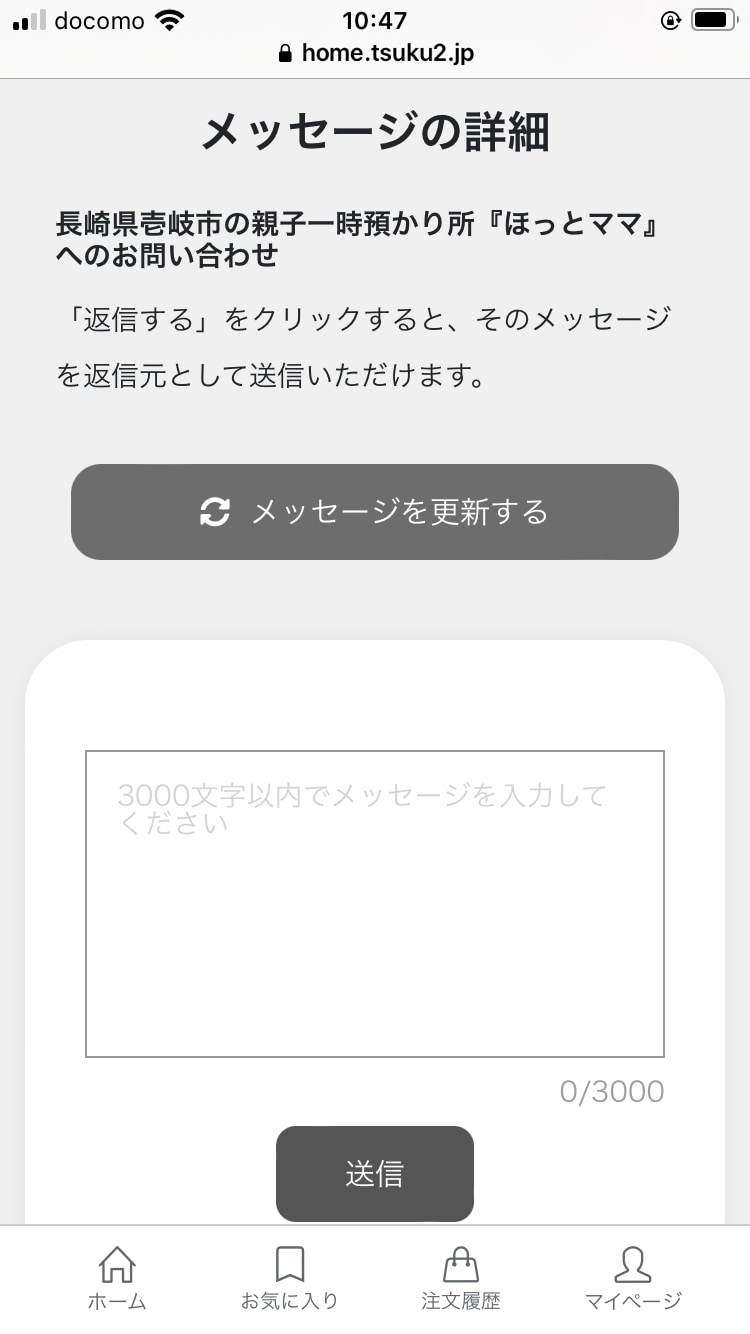Tap the メッセージを更新する refresh button

click(x=375, y=512)
